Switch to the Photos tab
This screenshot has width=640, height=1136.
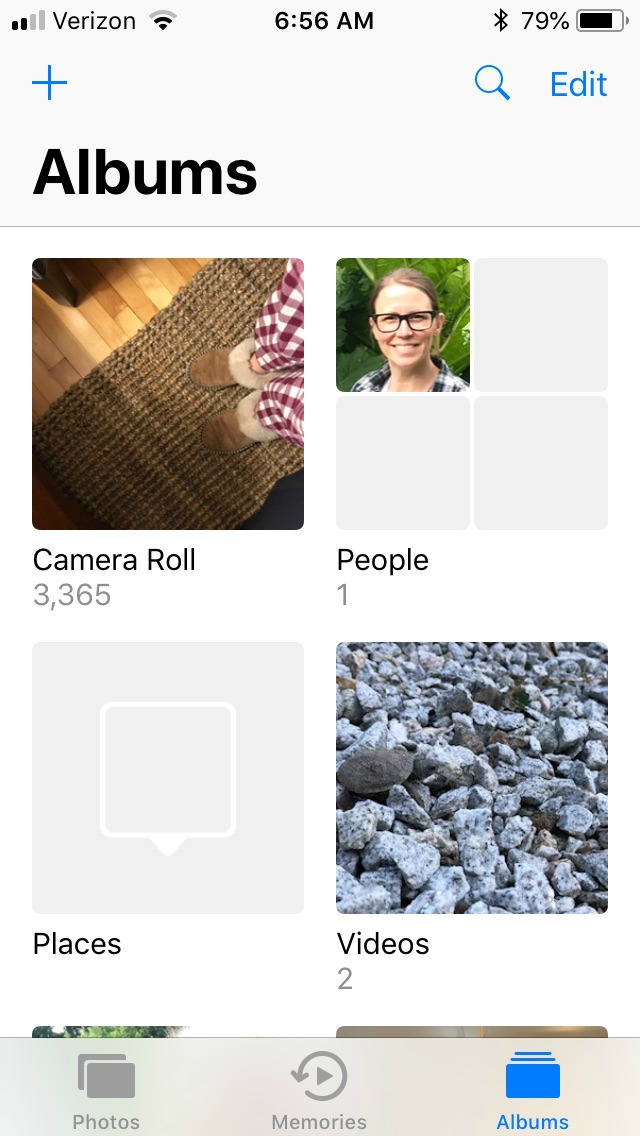point(106,1090)
